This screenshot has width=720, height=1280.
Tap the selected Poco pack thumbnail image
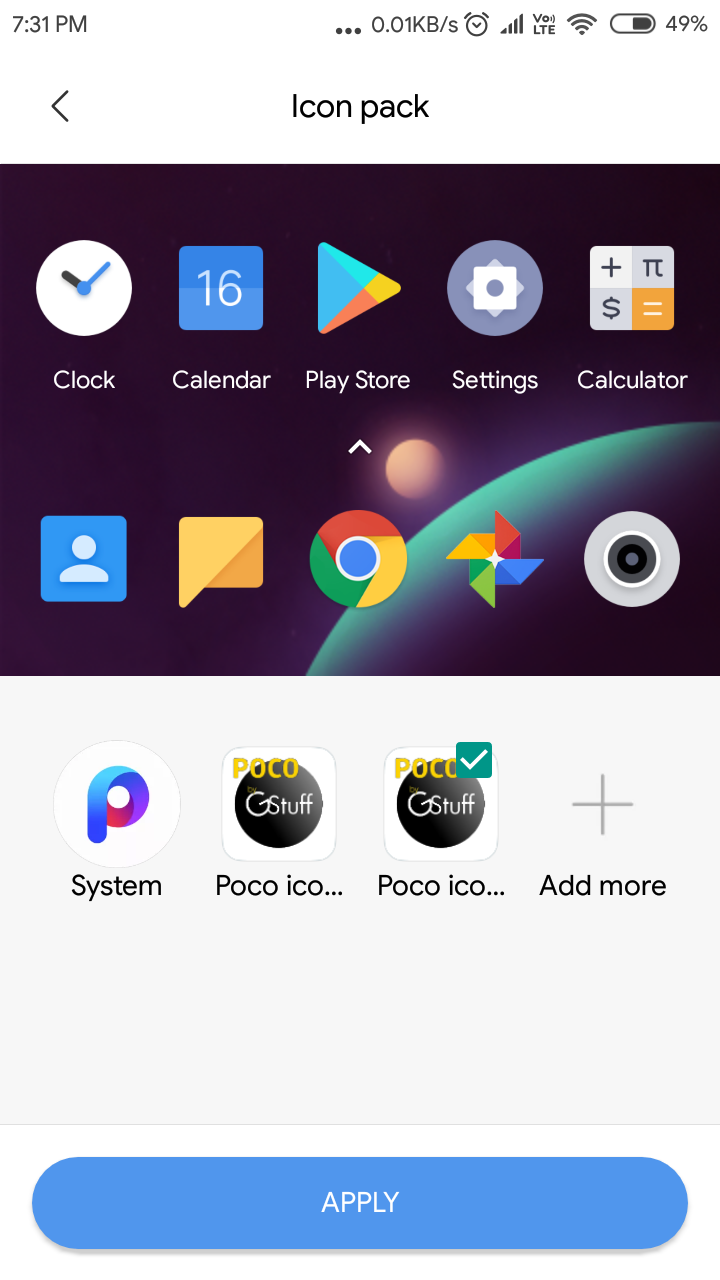(x=441, y=804)
